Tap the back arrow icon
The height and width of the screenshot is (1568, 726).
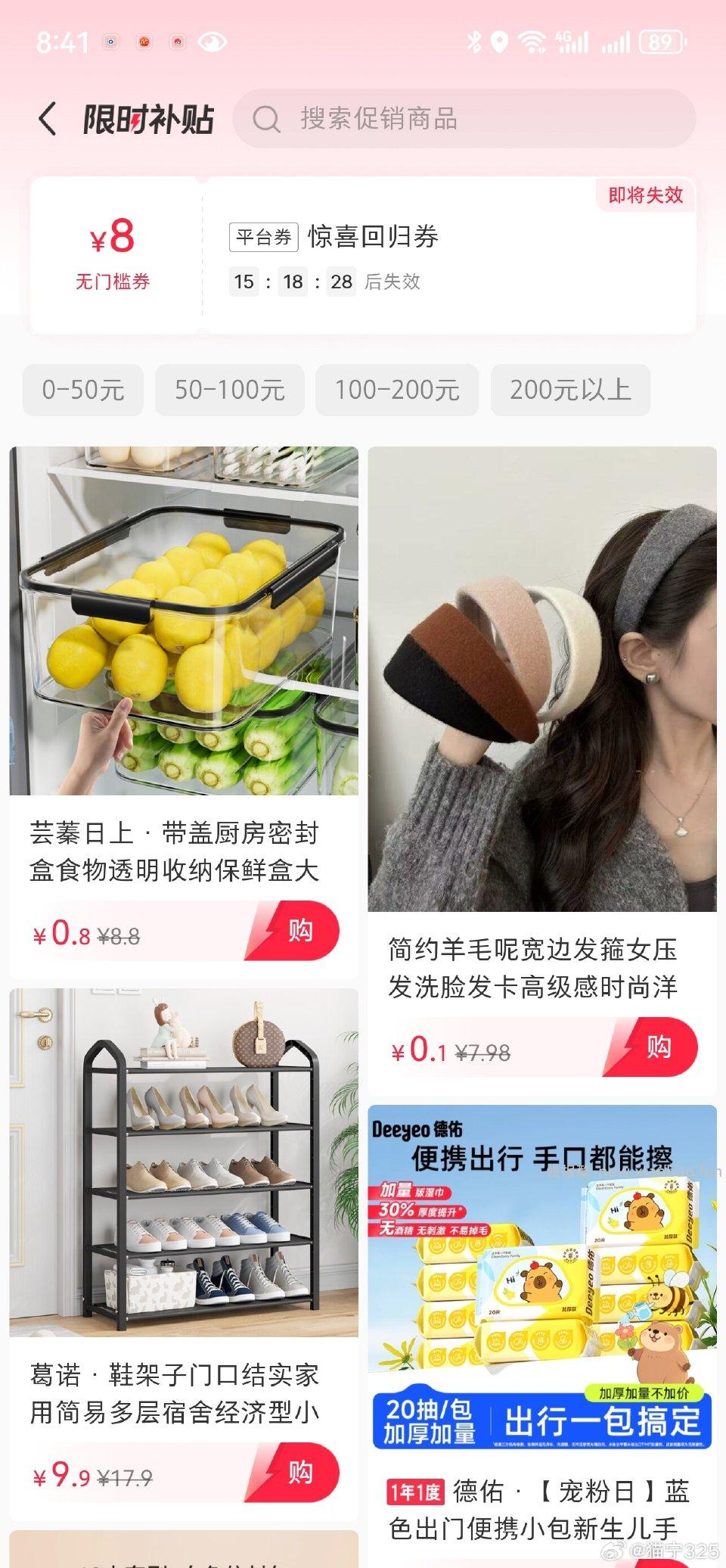pyautogui.click(x=47, y=118)
